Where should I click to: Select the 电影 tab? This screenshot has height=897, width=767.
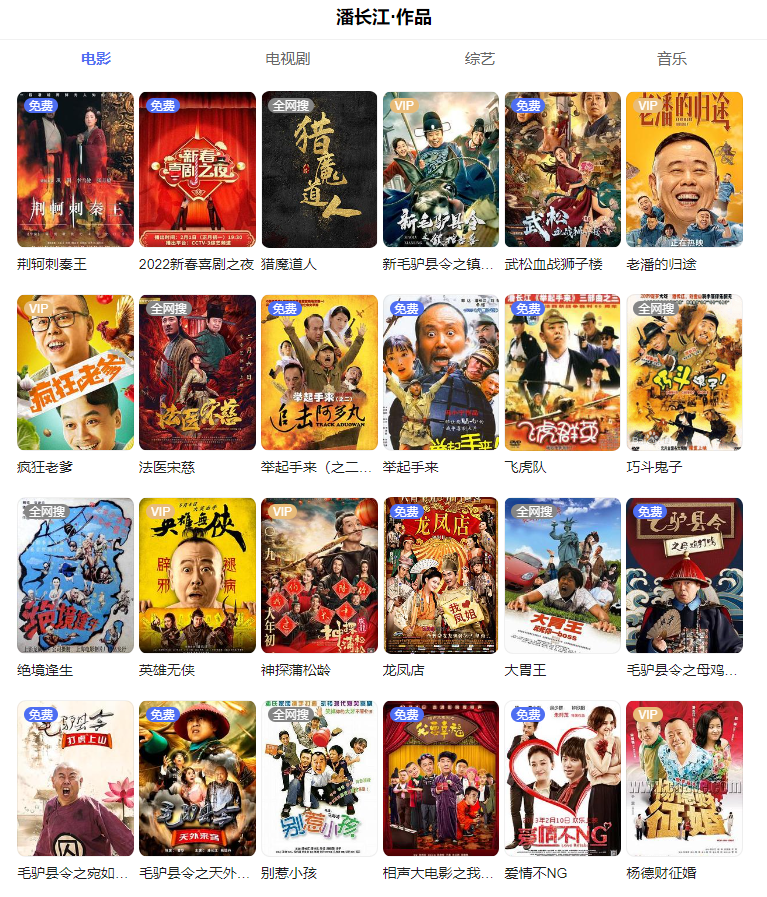tap(96, 59)
